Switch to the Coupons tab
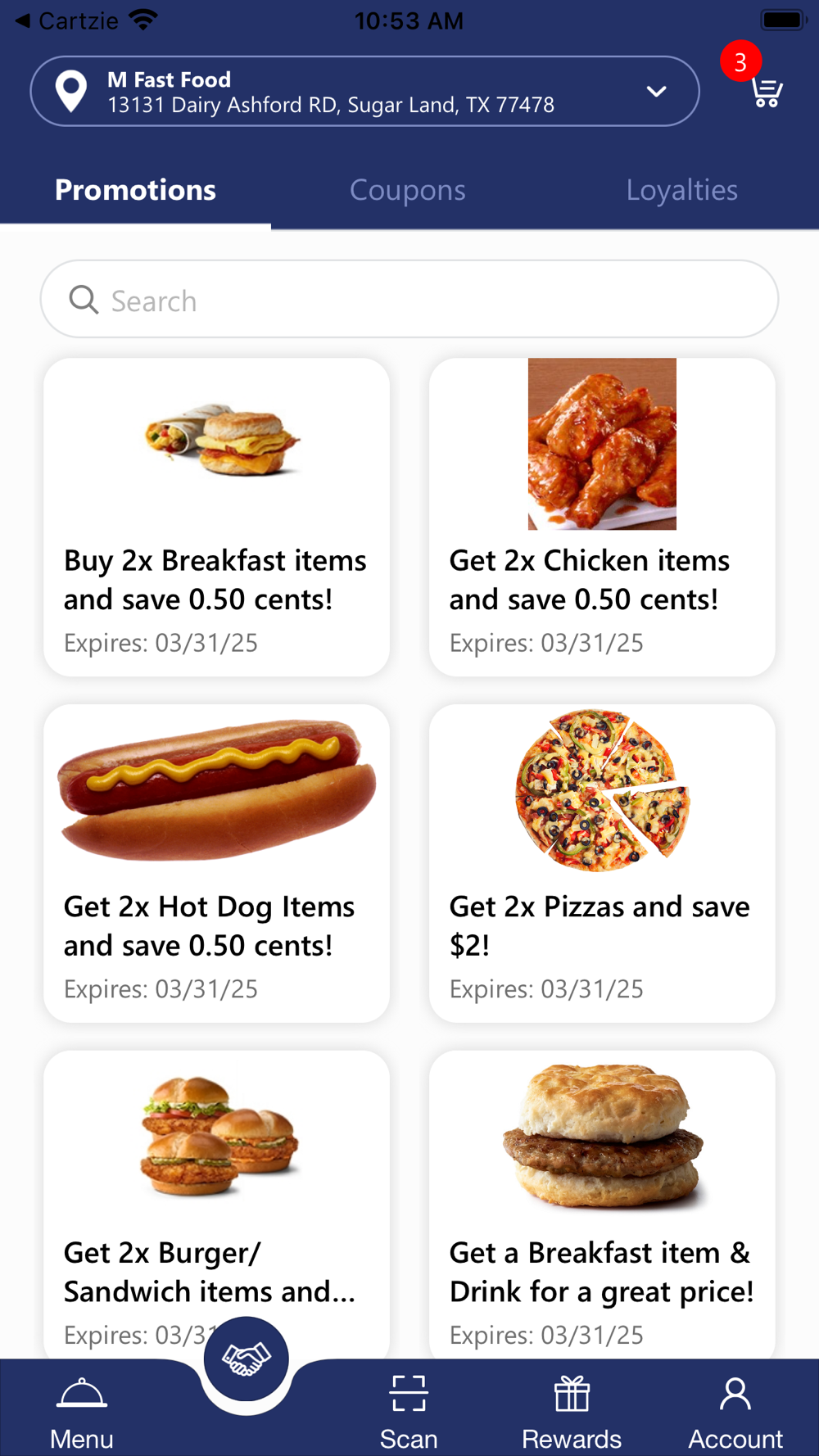Screen dimensions: 819x1456 (x=407, y=190)
